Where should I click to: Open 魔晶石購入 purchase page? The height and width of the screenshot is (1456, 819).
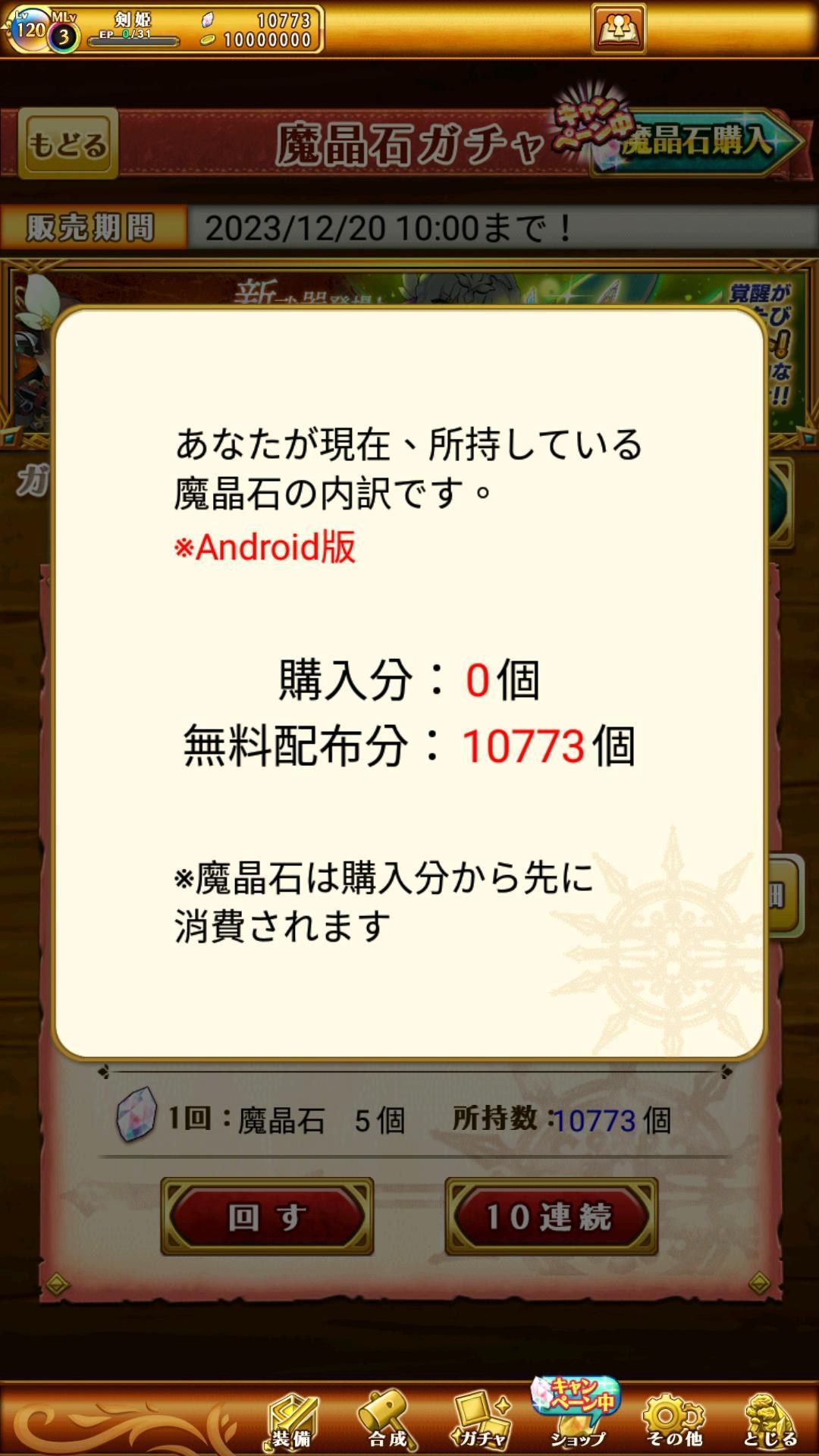tap(696, 141)
